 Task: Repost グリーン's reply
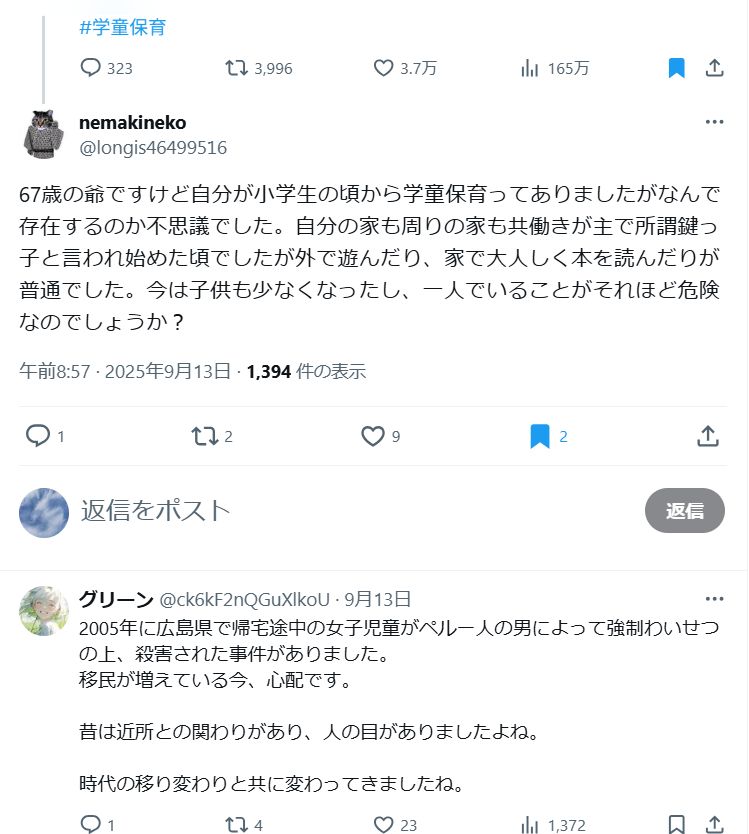point(236,824)
